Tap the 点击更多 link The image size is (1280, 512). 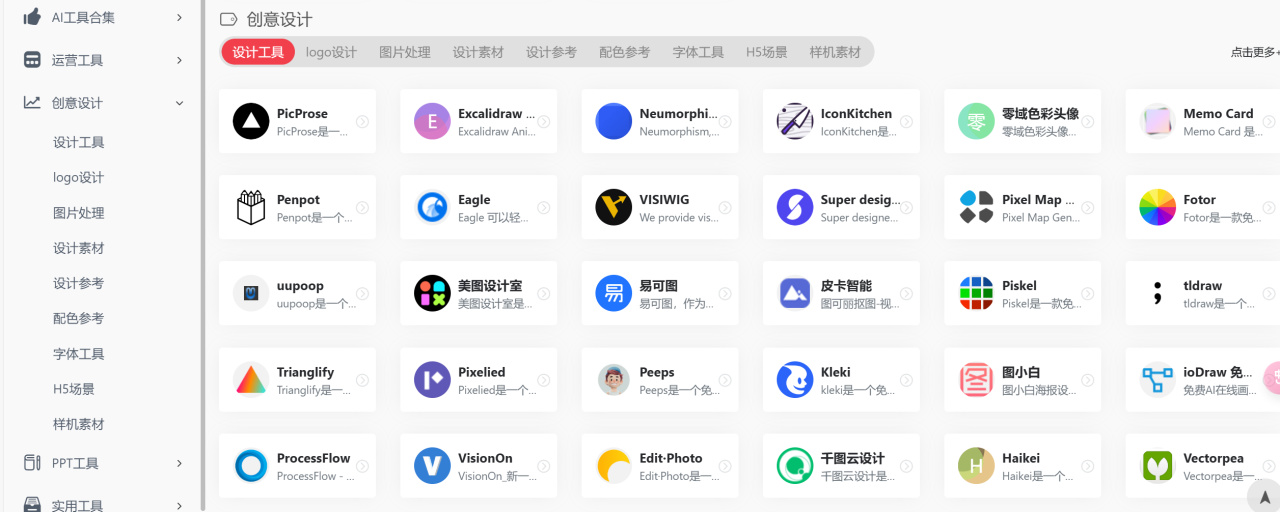tap(1254, 52)
